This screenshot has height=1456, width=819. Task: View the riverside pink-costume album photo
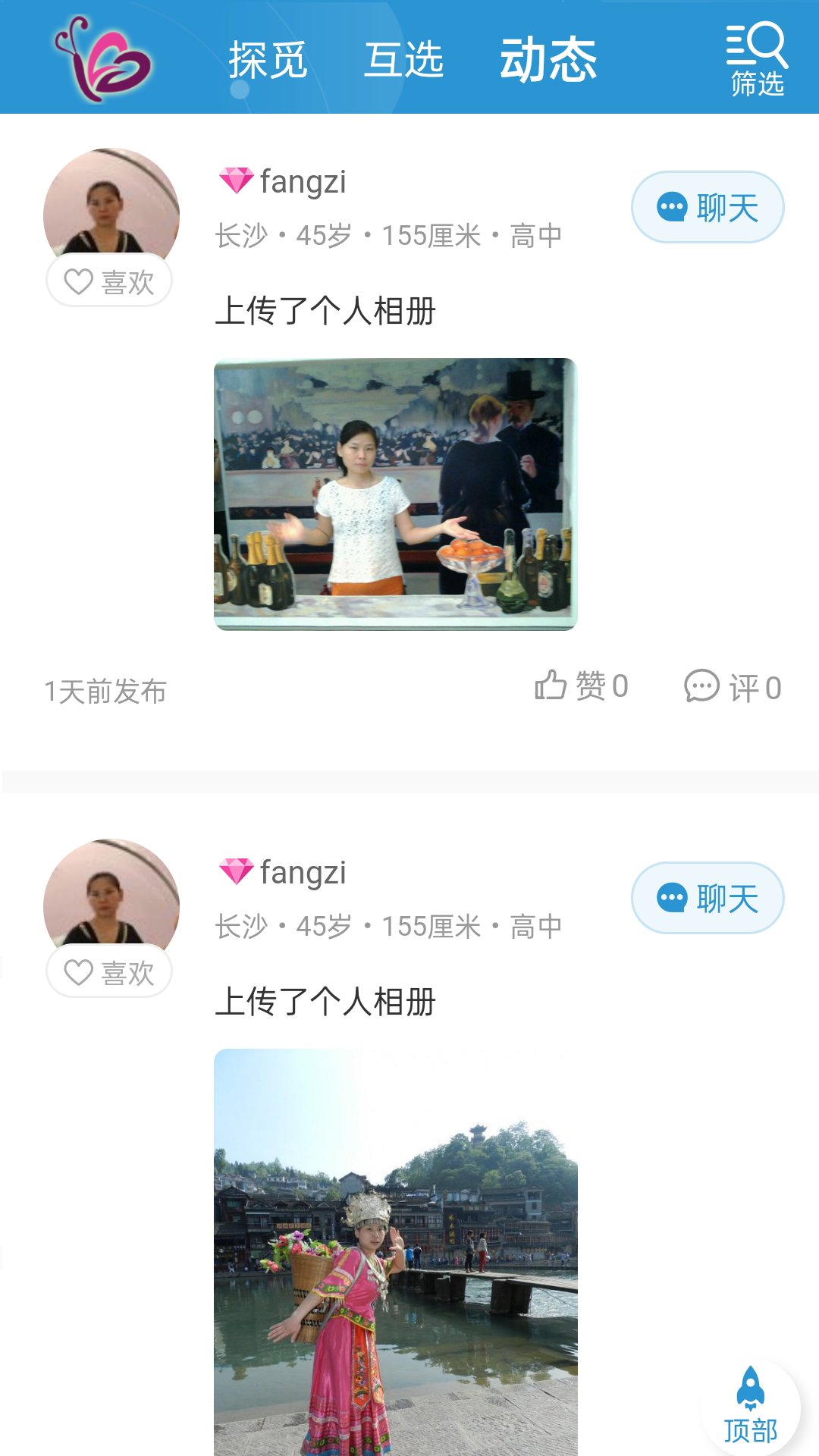(395, 1251)
